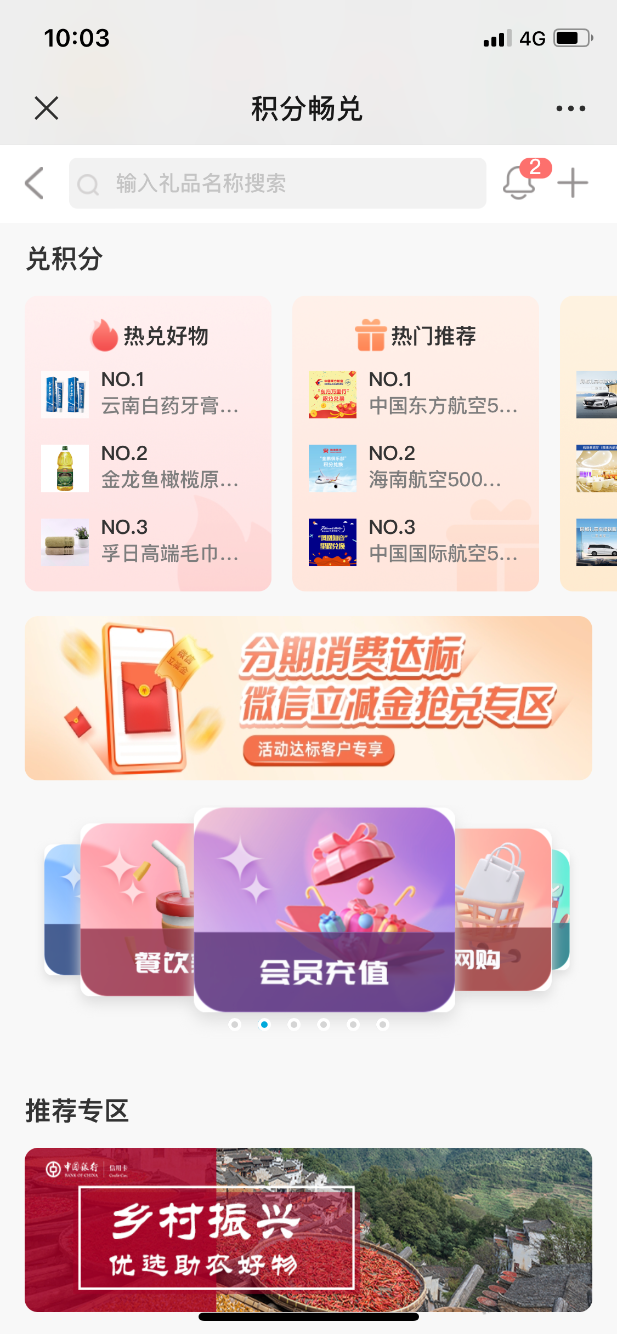Screen dimensions: 617x1334
Task: Open NO.2 海南航空500 item
Action: pos(414,467)
